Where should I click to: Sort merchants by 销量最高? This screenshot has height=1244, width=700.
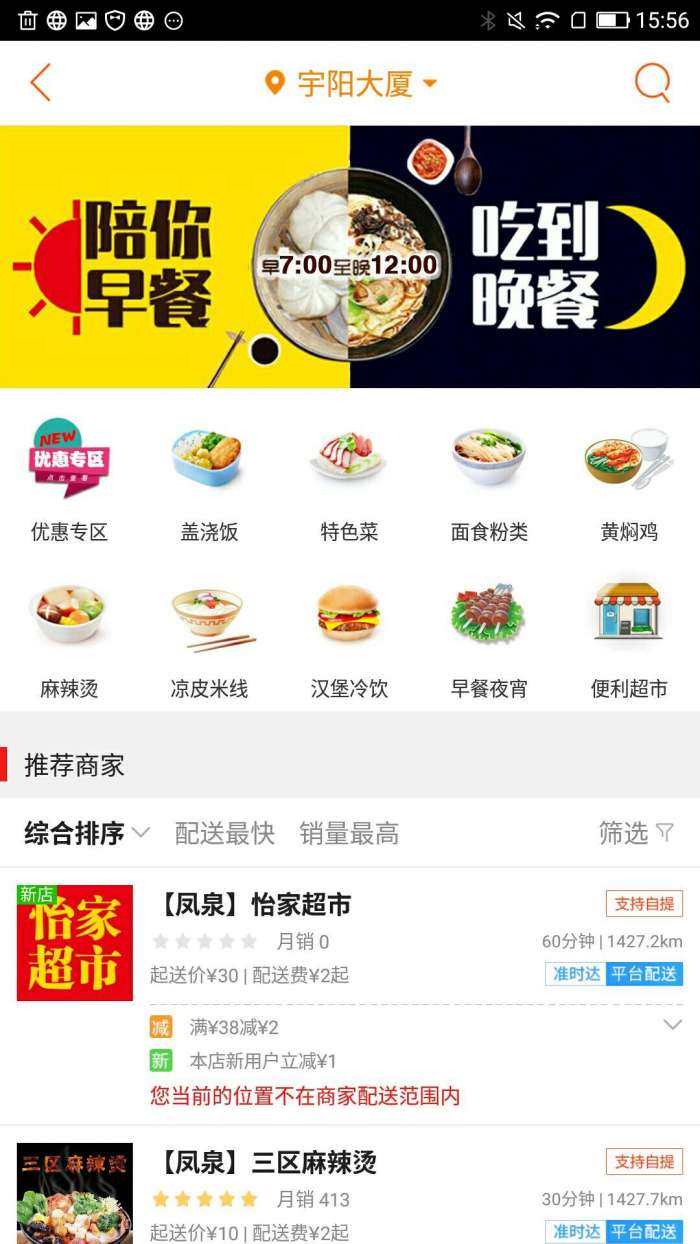349,833
